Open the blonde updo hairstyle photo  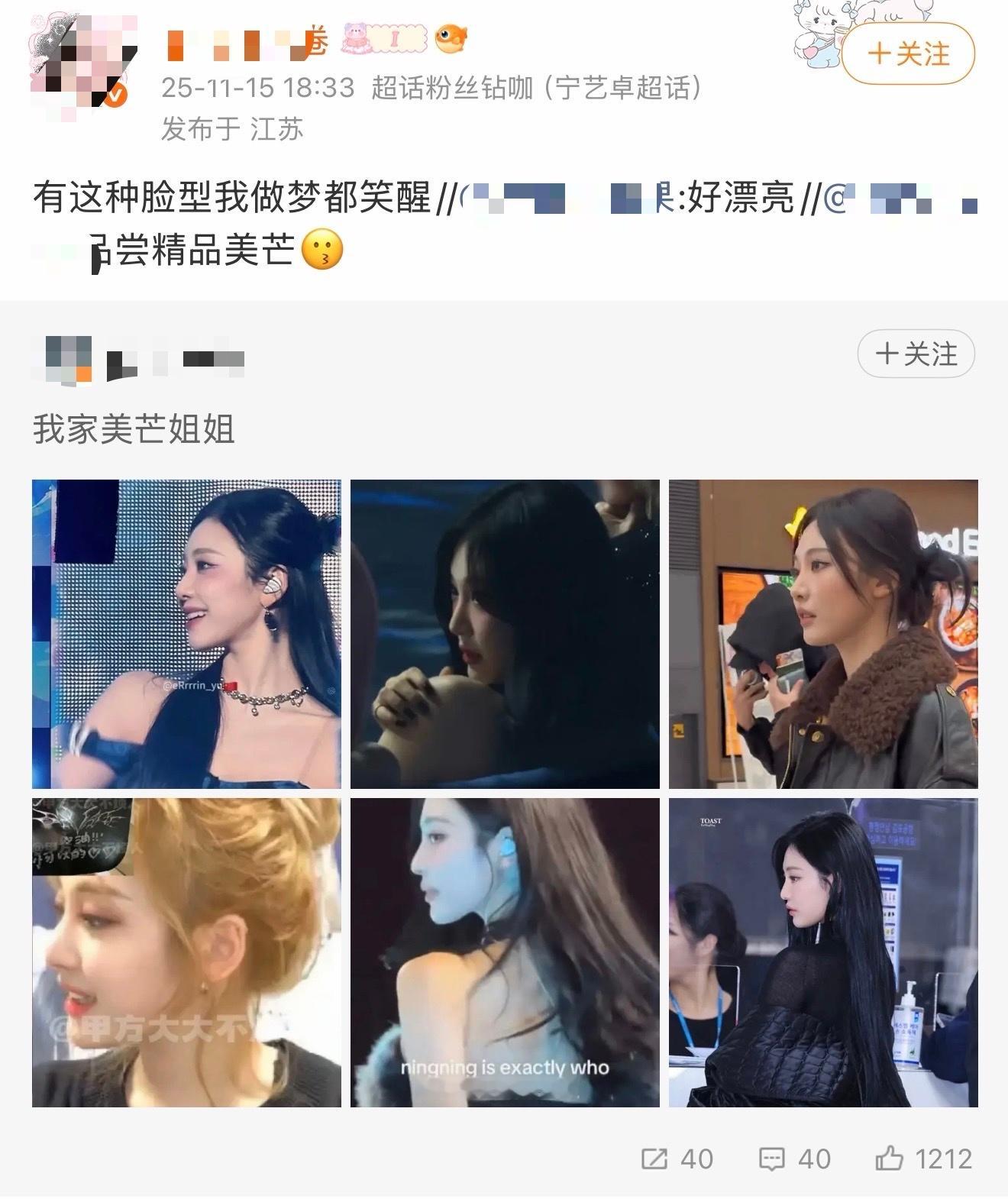[x=183, y=955]
